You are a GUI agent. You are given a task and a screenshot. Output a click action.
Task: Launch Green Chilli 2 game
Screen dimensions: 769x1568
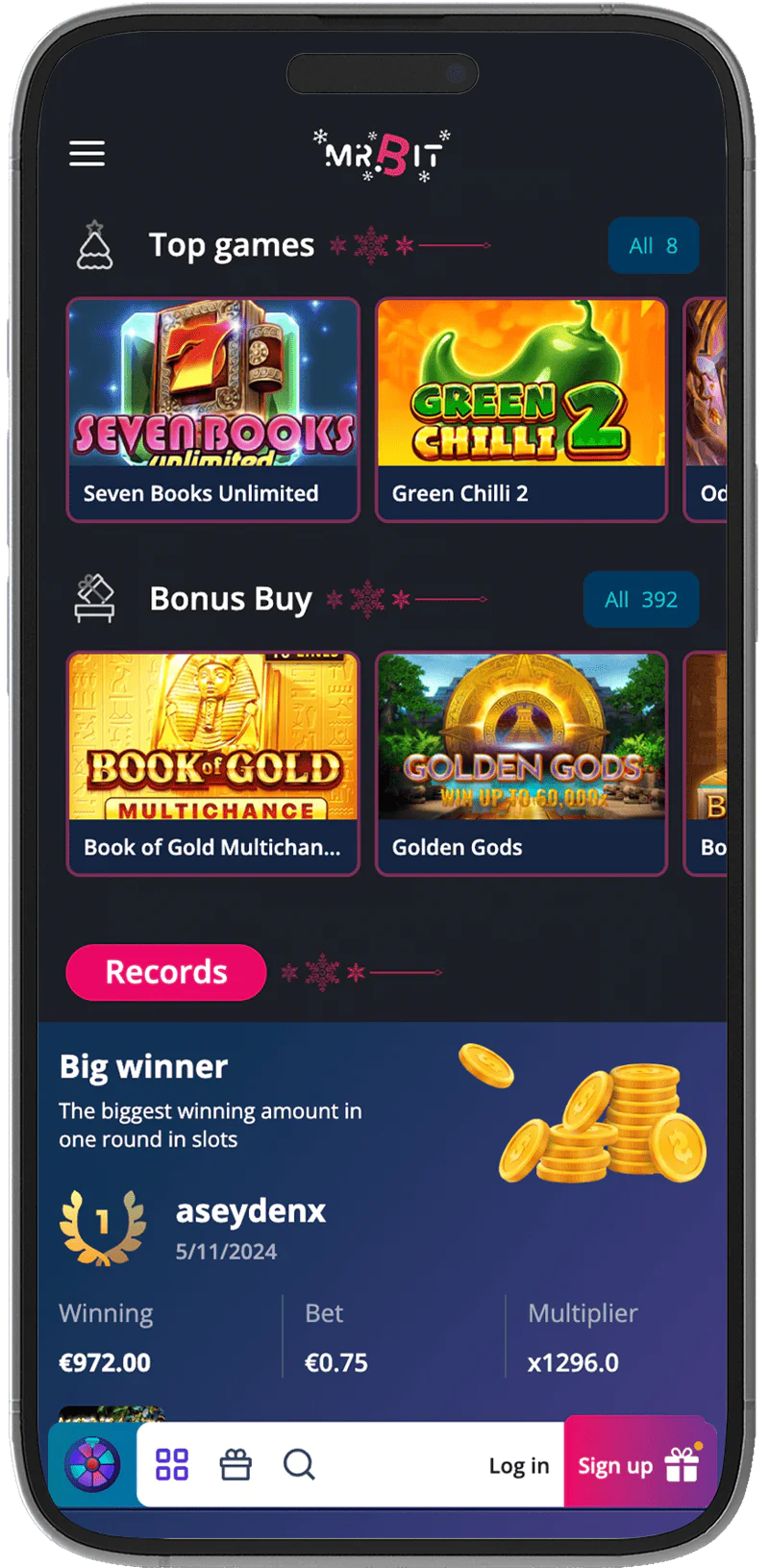521,410
